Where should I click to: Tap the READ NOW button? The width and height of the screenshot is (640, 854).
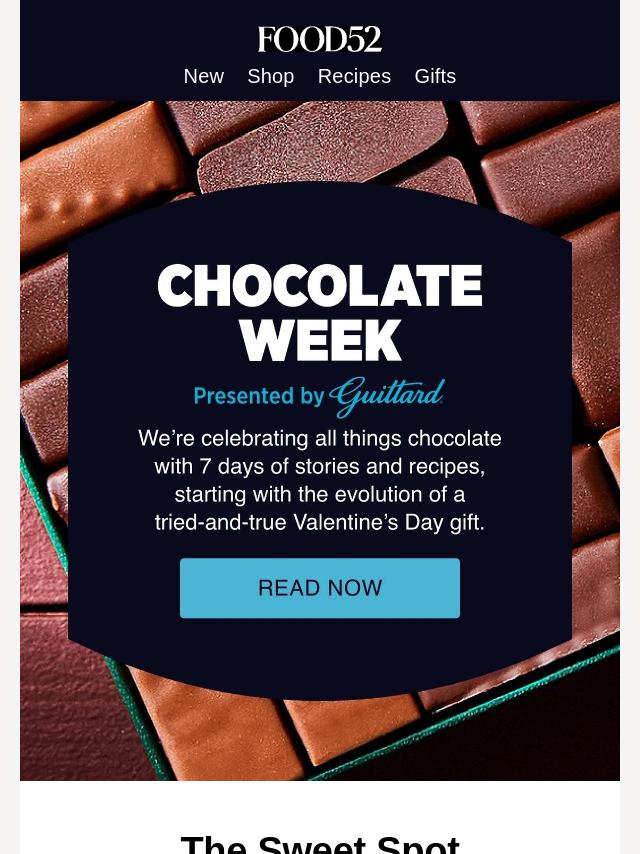click(320, 588)
